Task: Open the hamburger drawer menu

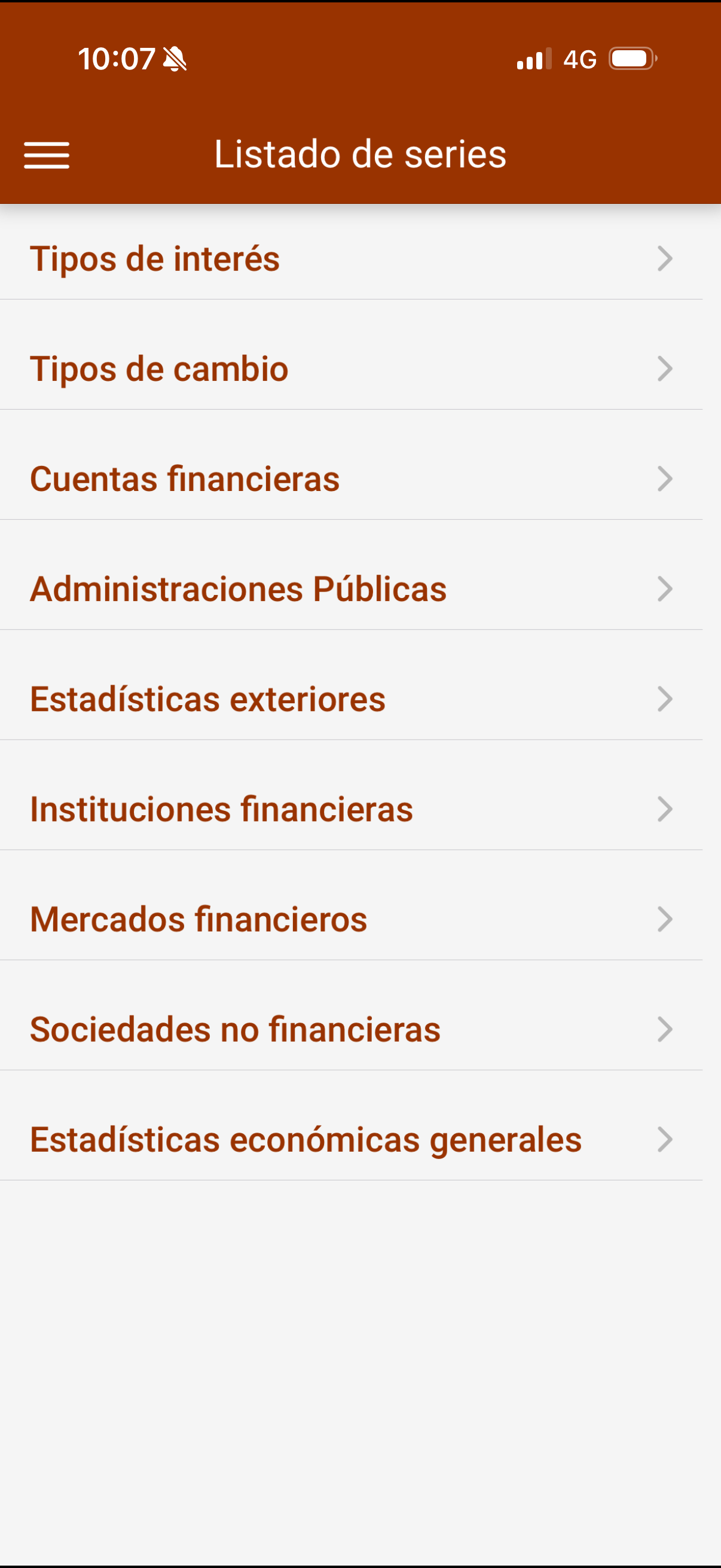Action: tap(47, 155)
